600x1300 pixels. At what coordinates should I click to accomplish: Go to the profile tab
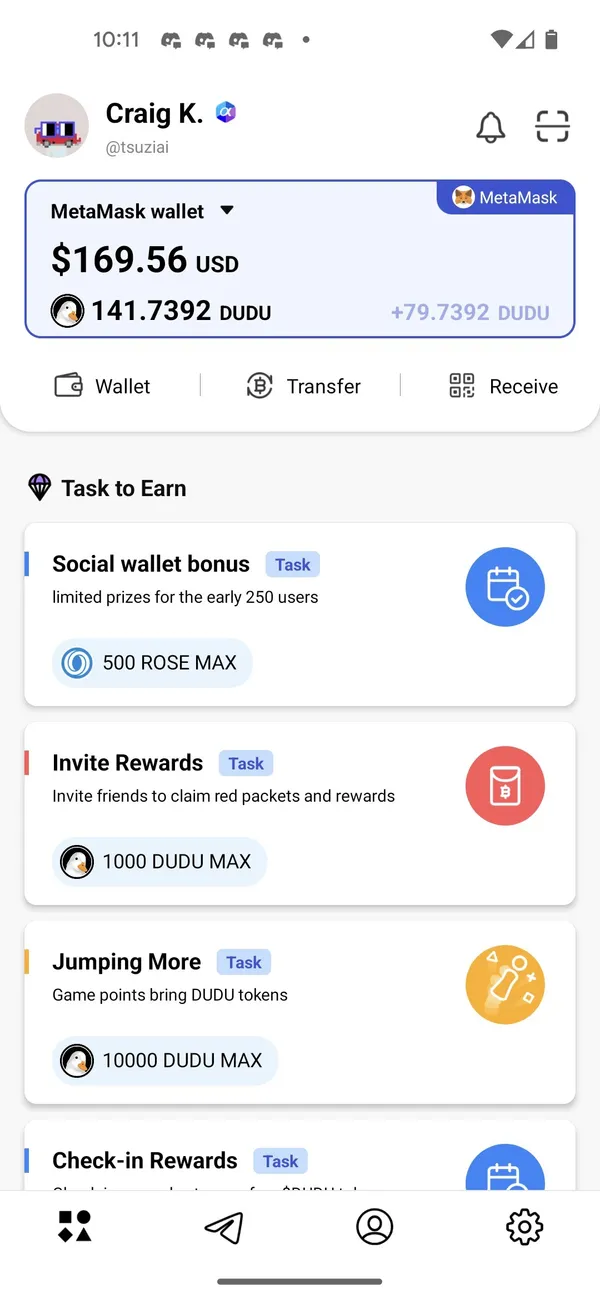pyautogui.click(x=375, y=1226)
